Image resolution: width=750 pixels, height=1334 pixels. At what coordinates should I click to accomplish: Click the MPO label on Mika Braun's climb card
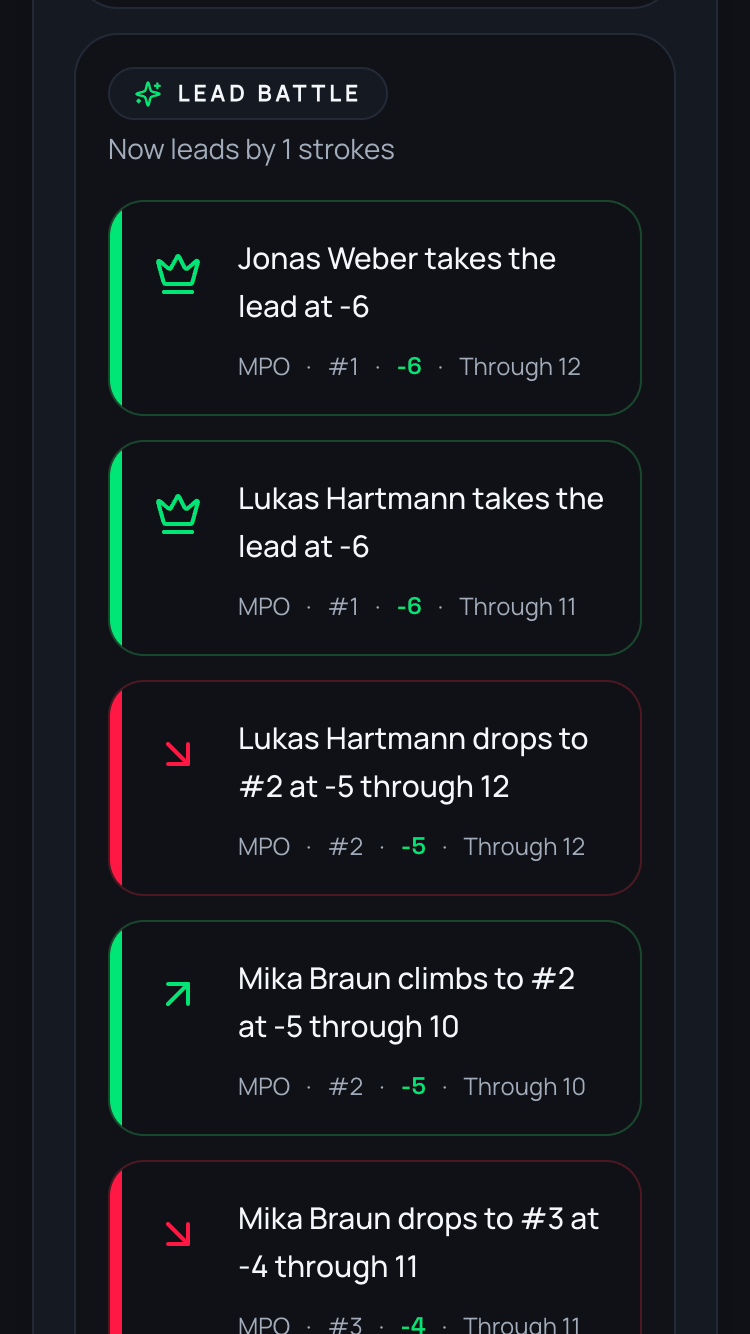click(263, 1086)
